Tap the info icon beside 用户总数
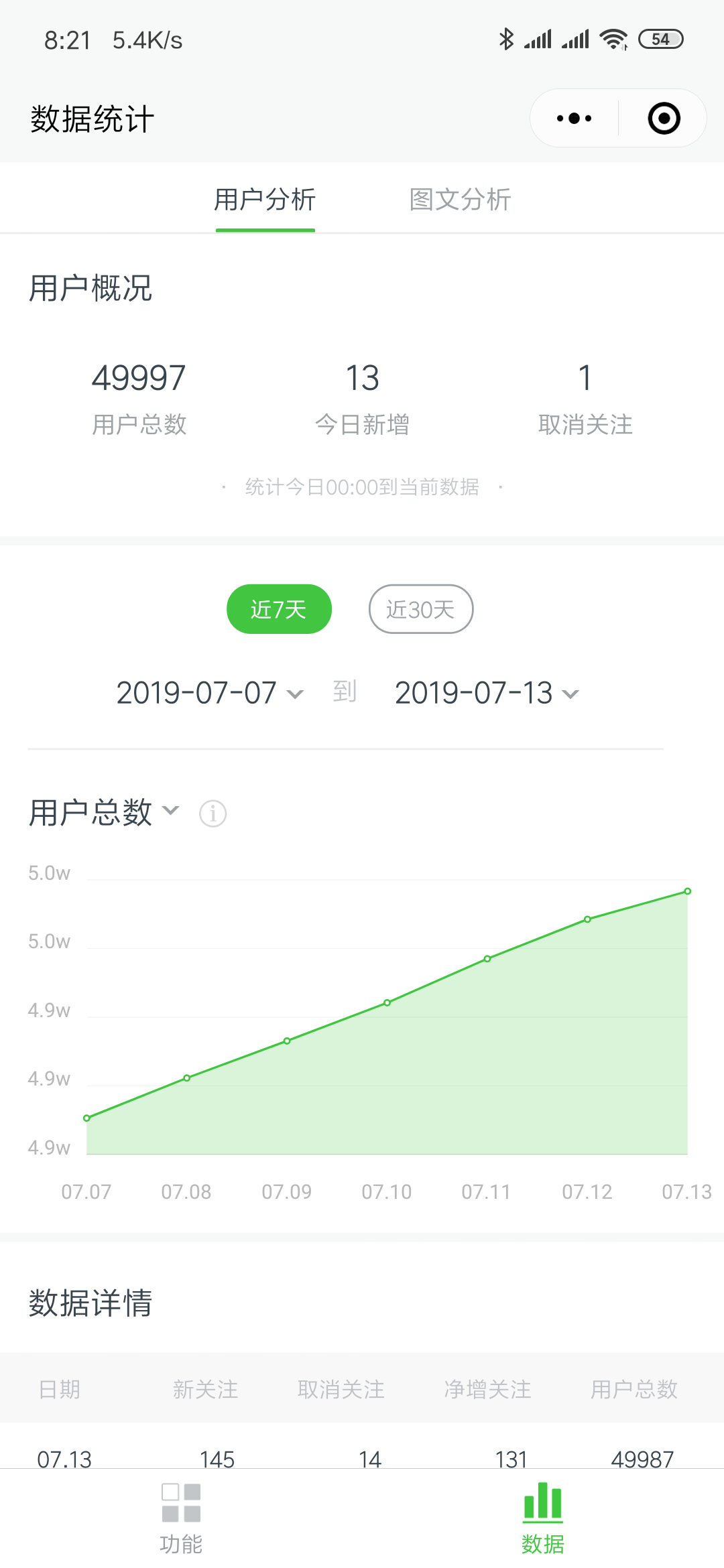Image resolution: width=724 pixels, height=1568 pixels. 213,813
